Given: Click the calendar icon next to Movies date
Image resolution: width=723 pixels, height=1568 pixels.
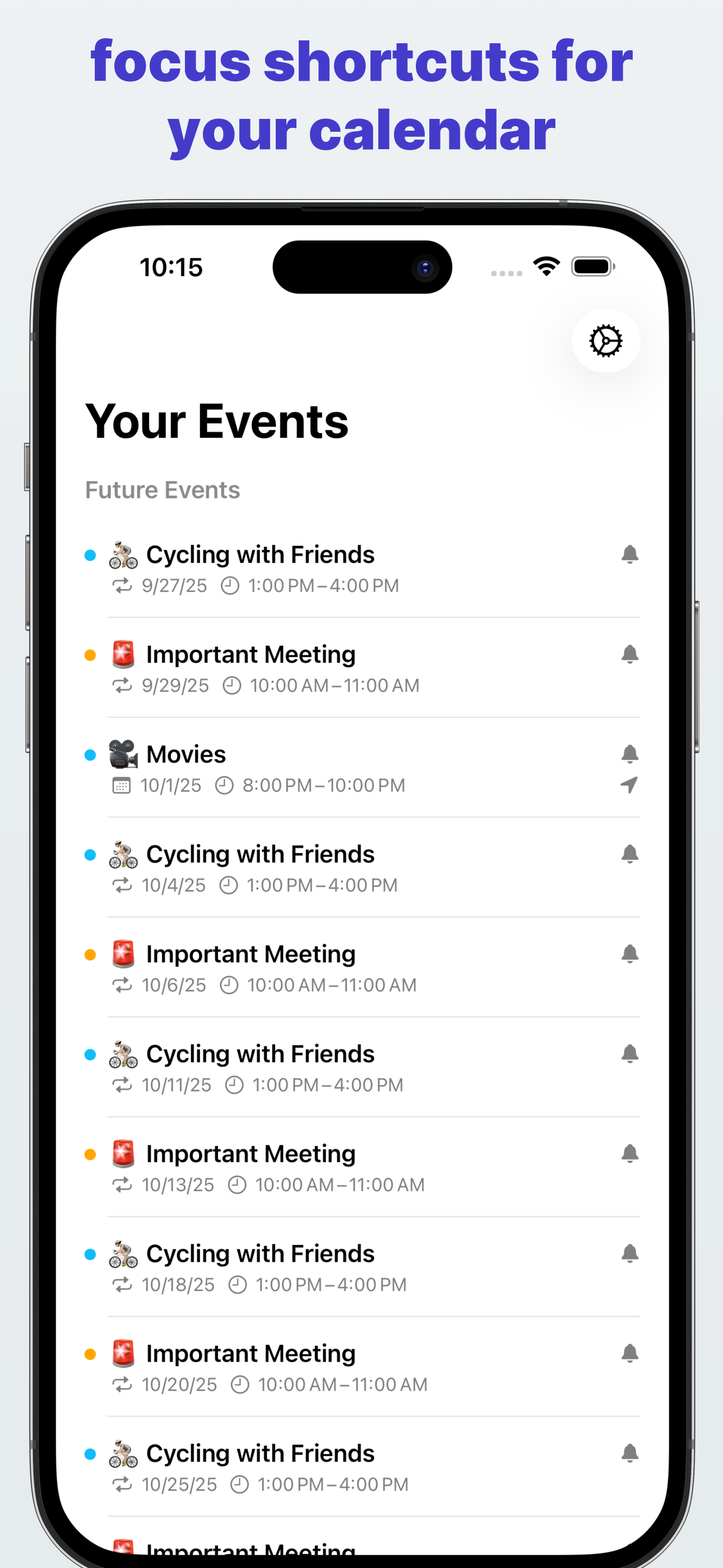Looking at the screenshot, I should 122,785.
